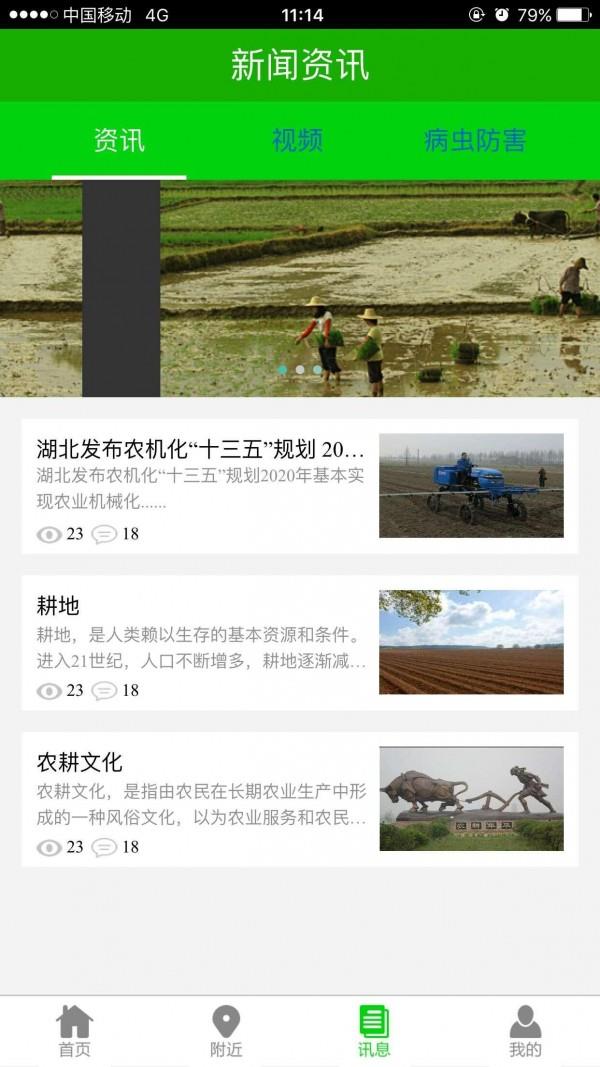600x1067 pixels.
Task: Open the 我的 profile tab
Action: tap(525, 1031)
